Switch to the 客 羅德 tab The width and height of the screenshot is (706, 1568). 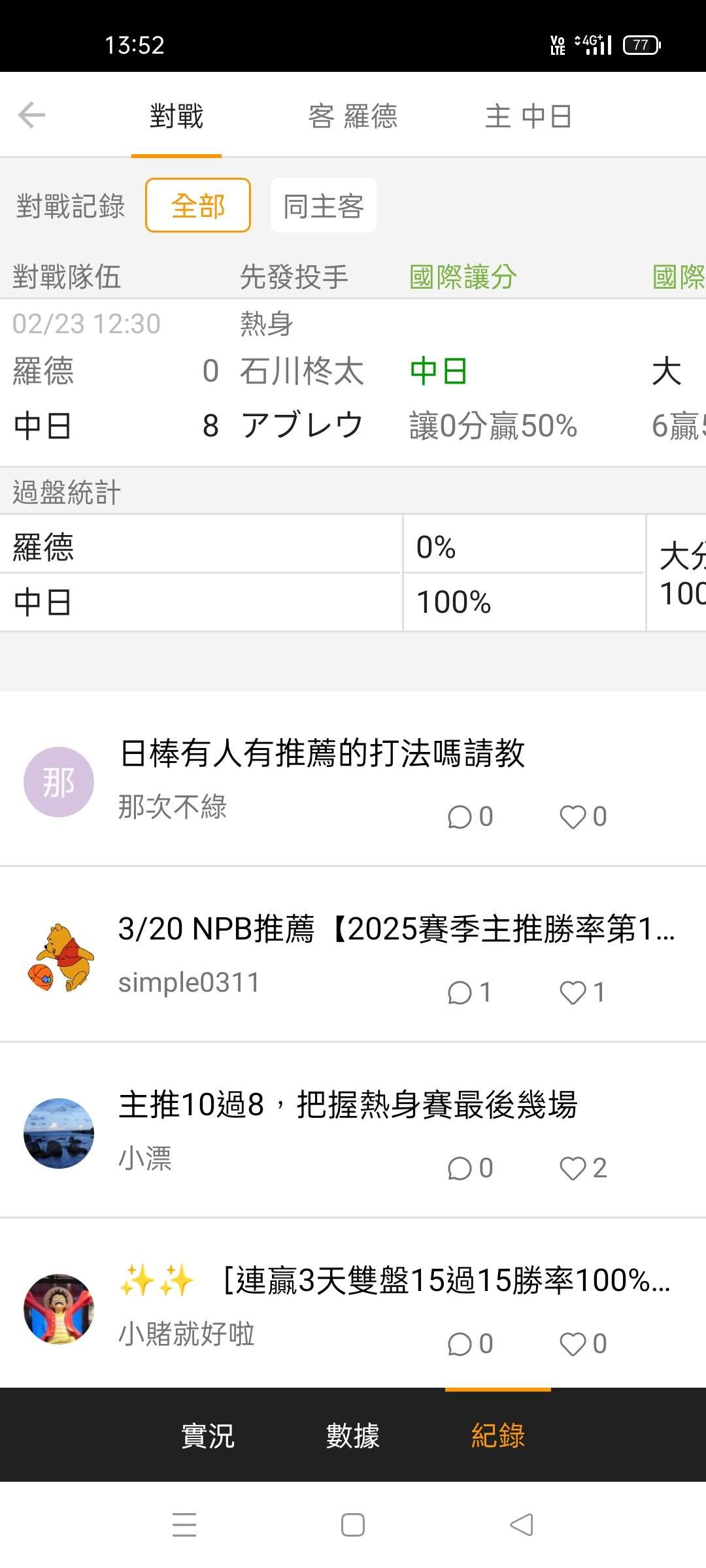(352, 116)
